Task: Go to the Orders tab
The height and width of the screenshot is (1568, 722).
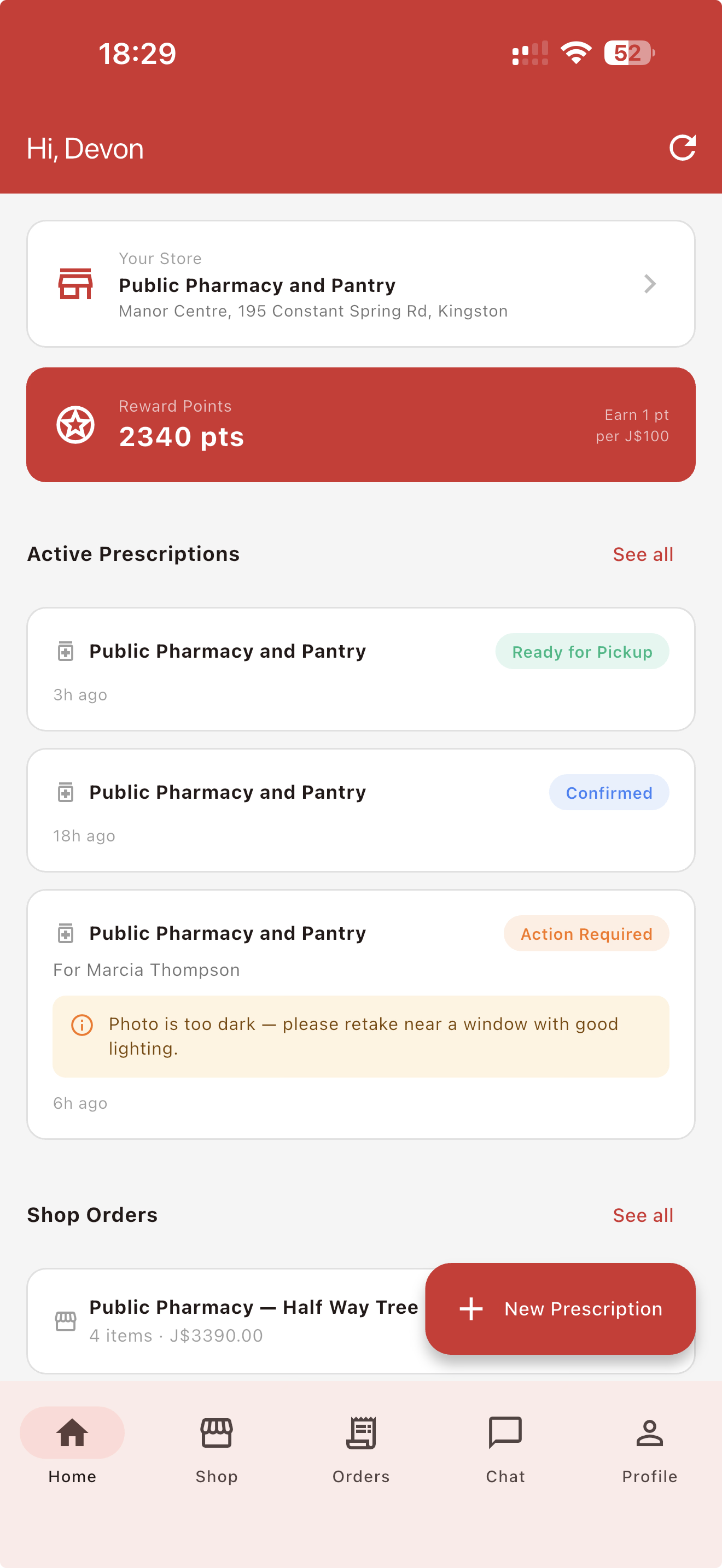Action: click(361, 1449)
